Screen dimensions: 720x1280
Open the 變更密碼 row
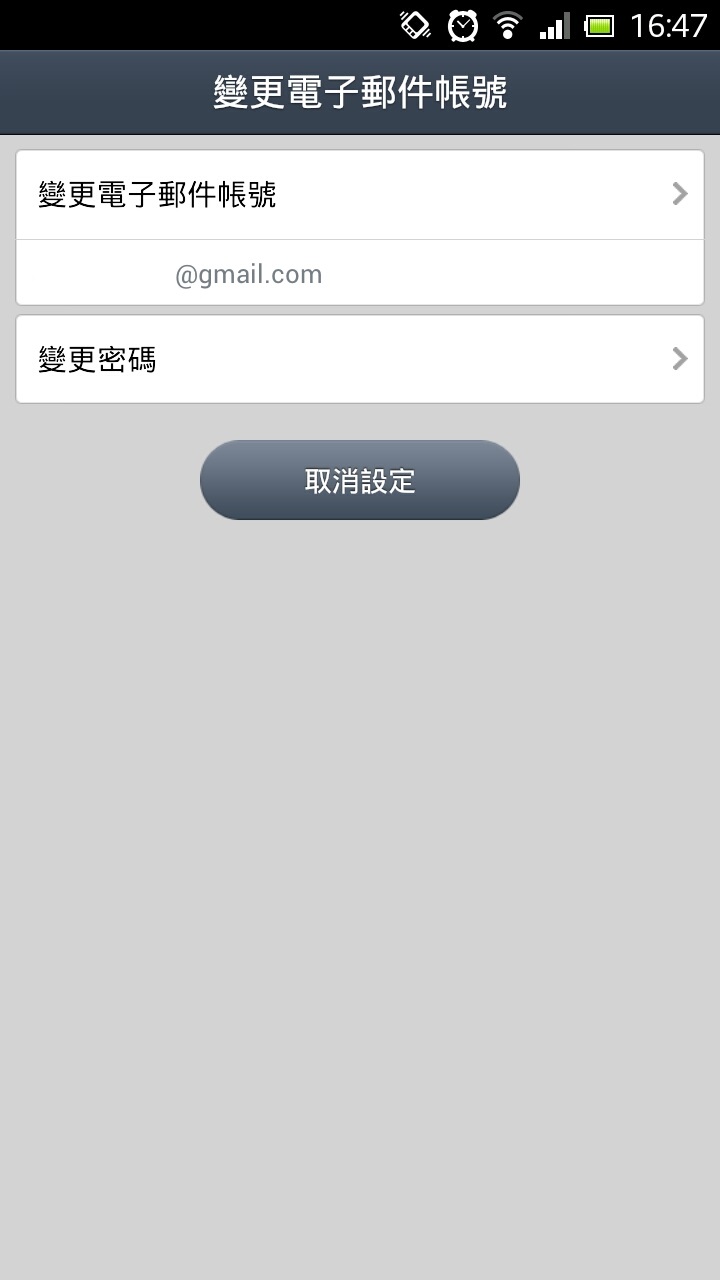(360, 359)
